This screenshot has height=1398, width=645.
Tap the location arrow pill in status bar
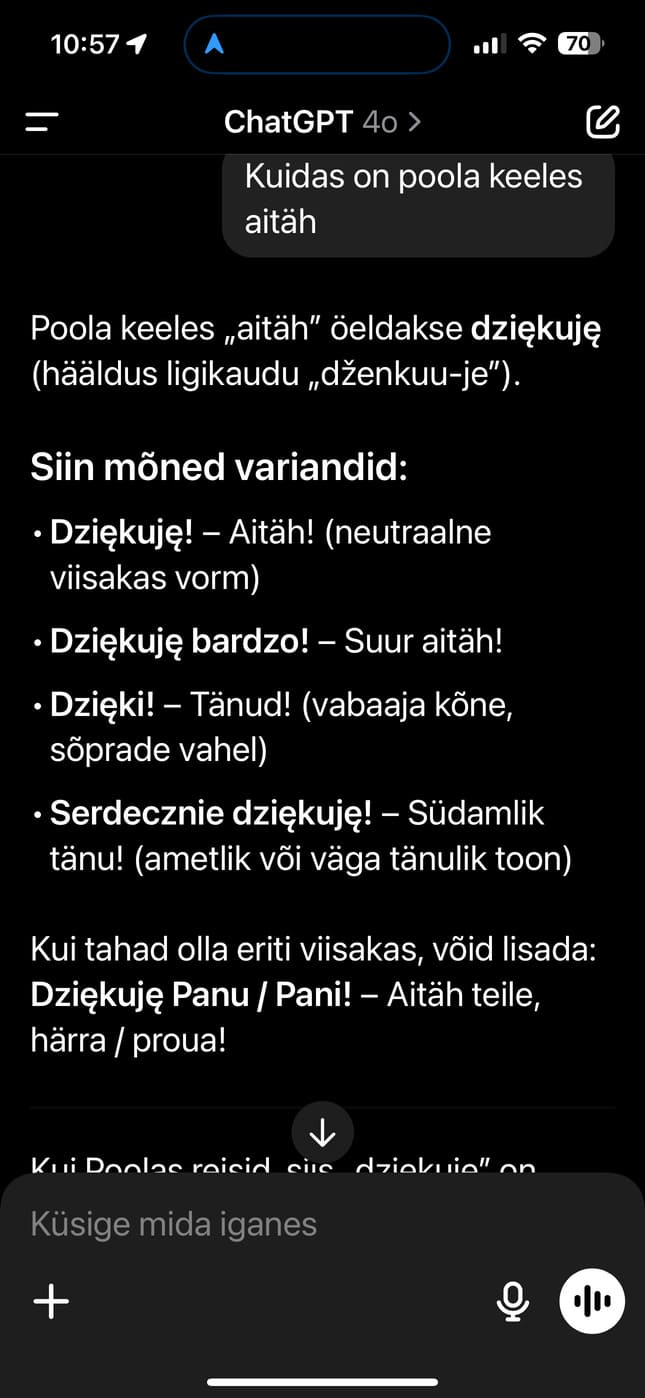tap(317, 44)
